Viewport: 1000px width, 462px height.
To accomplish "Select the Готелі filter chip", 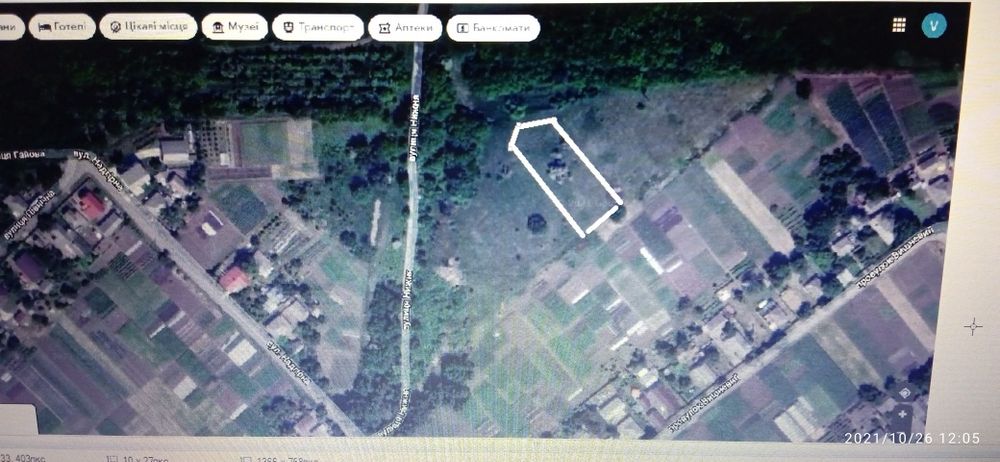I will tap(62, 27).
